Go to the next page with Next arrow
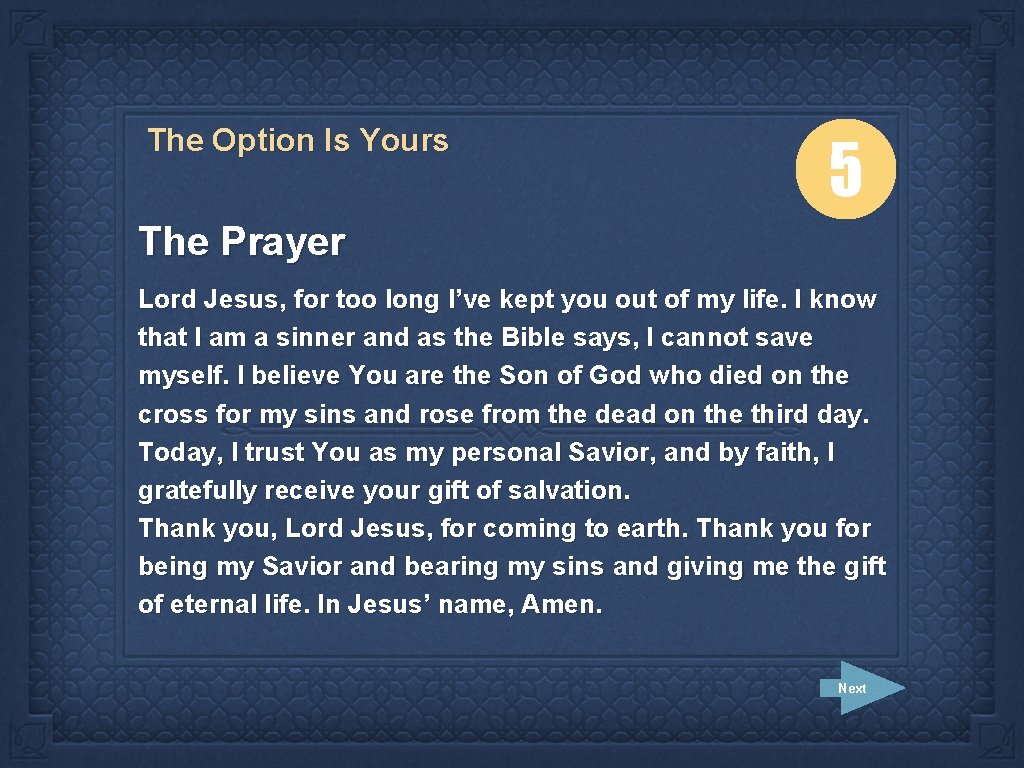Viewport: 1024px width, 768px height. [x=862, y=688]
